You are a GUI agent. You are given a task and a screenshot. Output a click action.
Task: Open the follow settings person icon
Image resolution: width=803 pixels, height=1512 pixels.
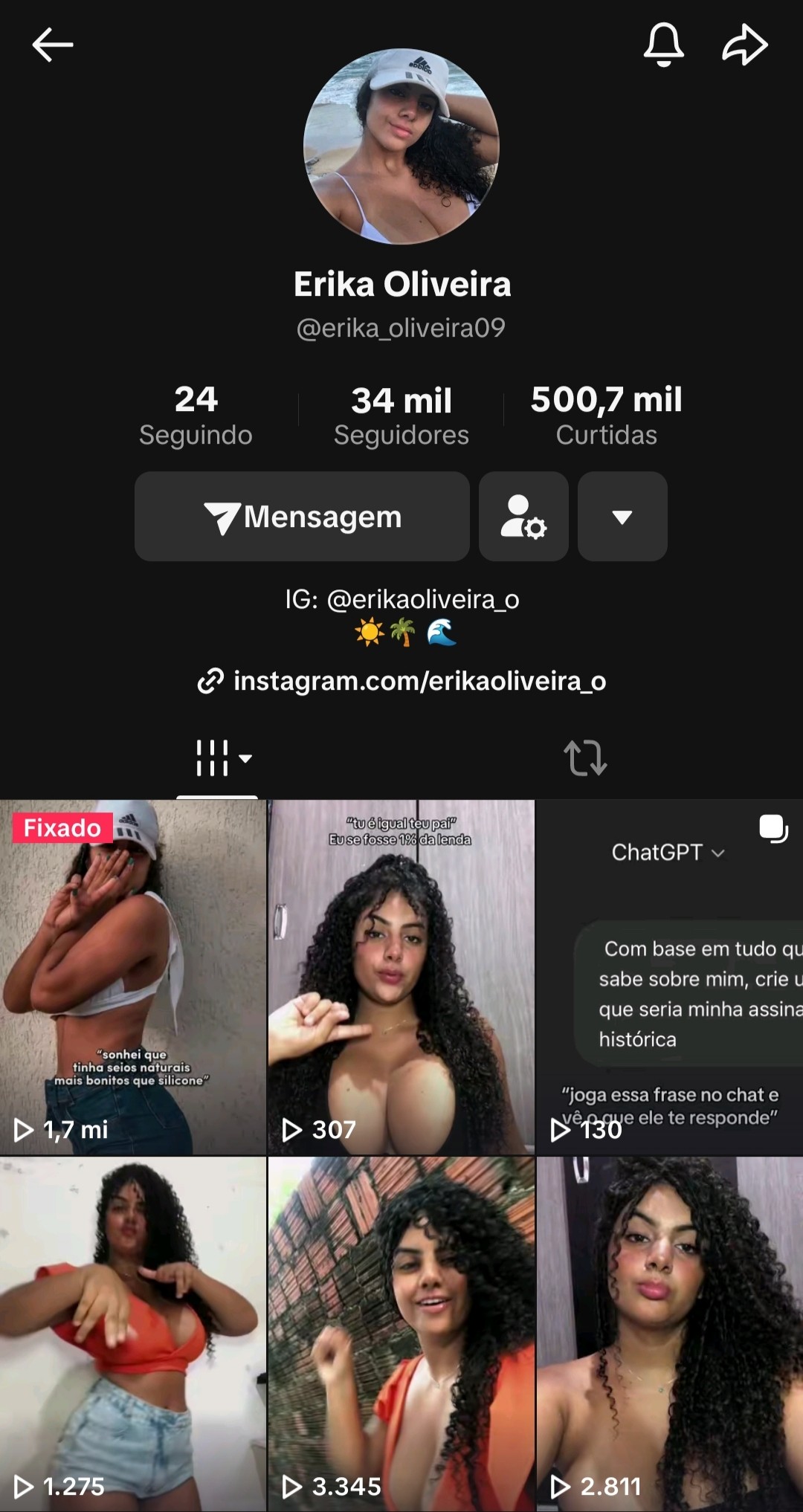tap(523, 516)
